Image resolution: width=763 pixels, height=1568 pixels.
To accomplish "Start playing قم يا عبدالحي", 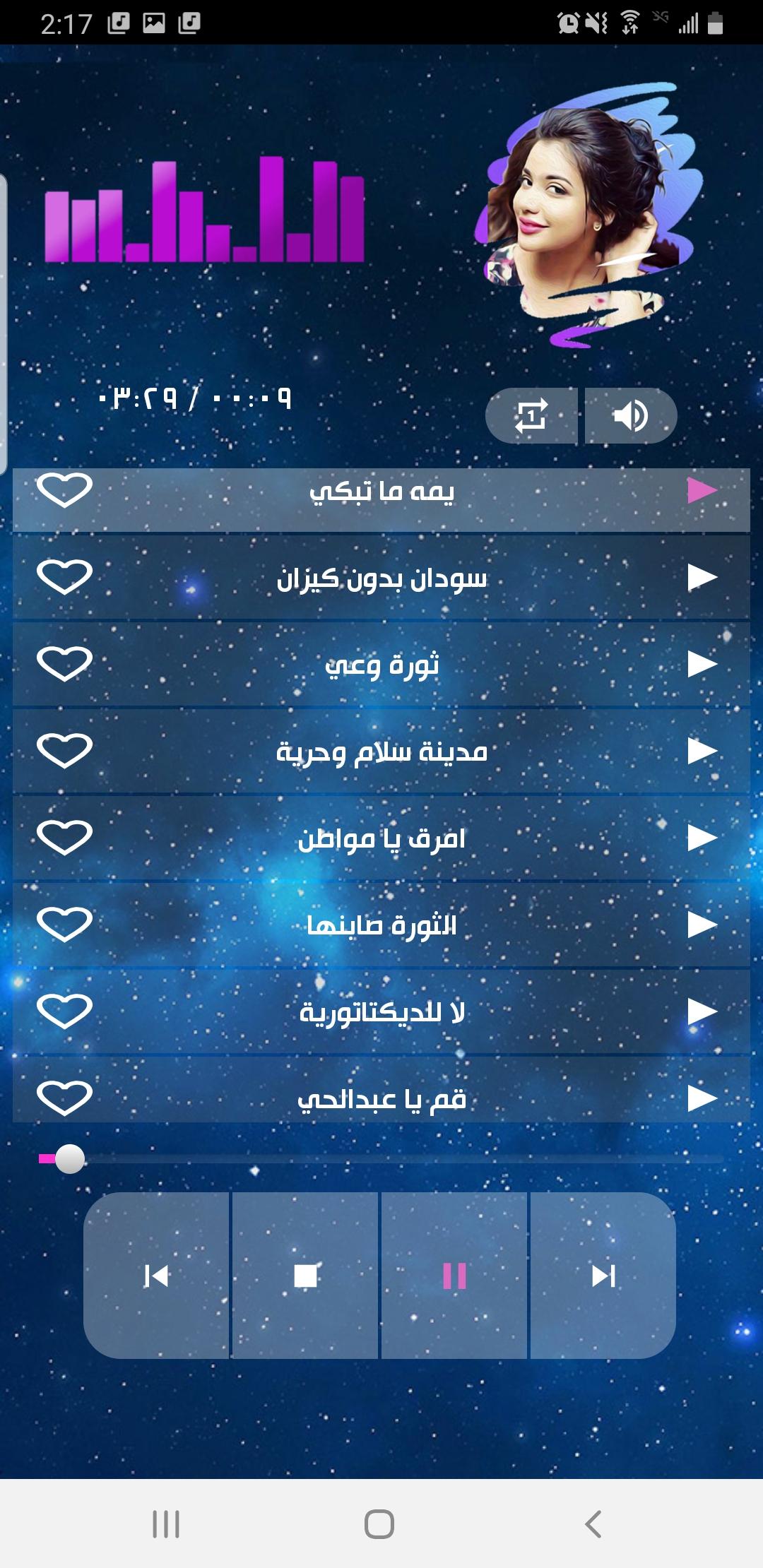I will (702, 1098).
